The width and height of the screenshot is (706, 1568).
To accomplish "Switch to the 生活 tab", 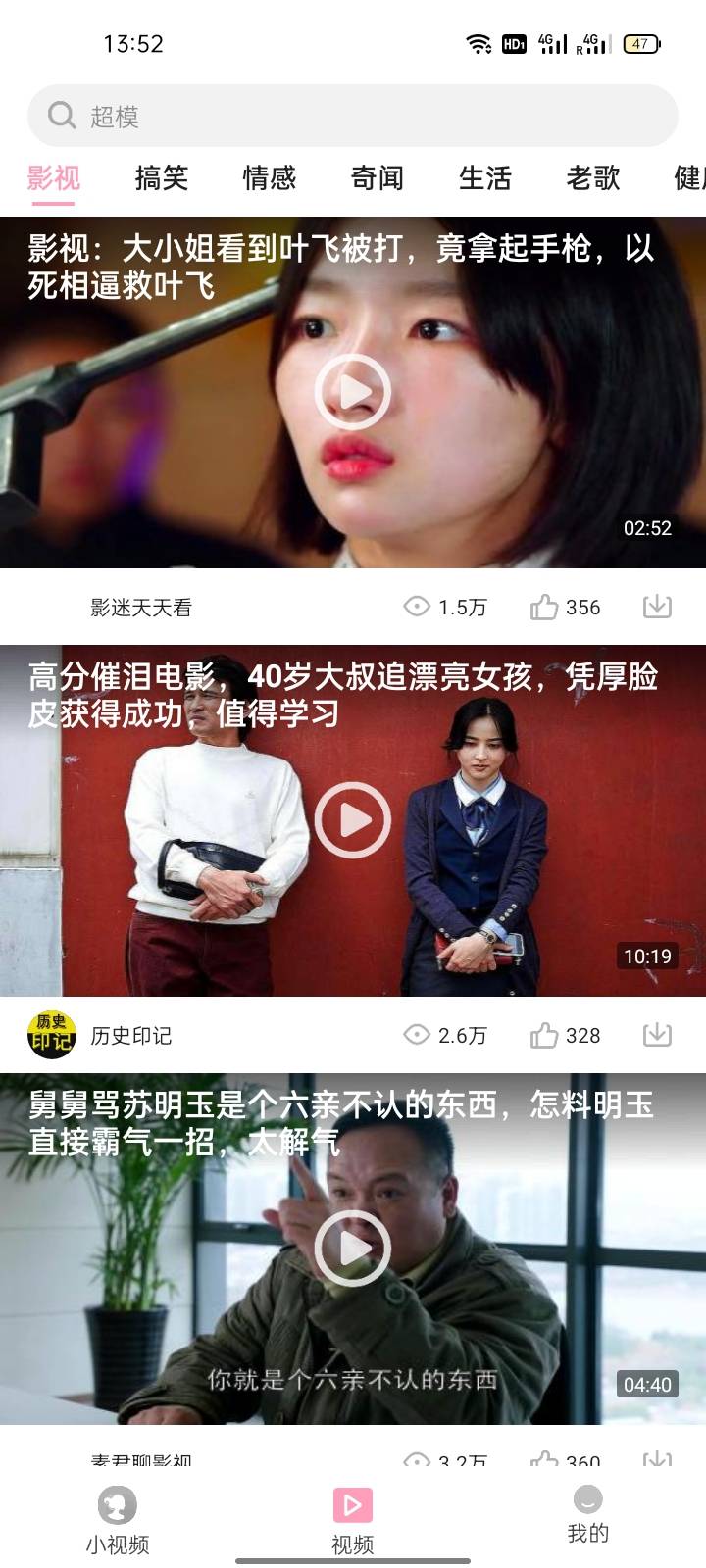I will coord(484,177).
